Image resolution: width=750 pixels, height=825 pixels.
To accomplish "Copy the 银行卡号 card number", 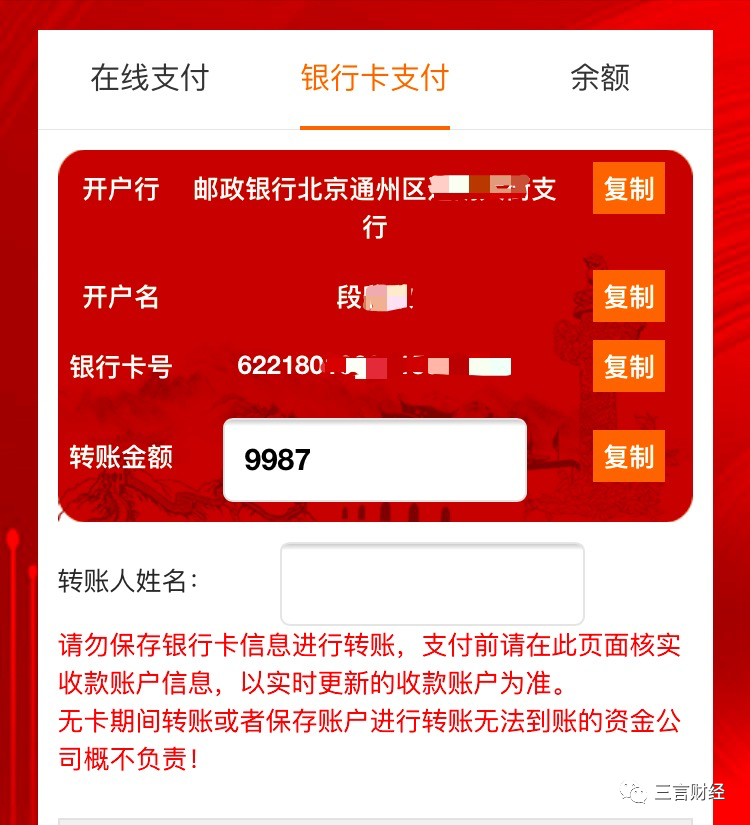I will coord(628,367).
